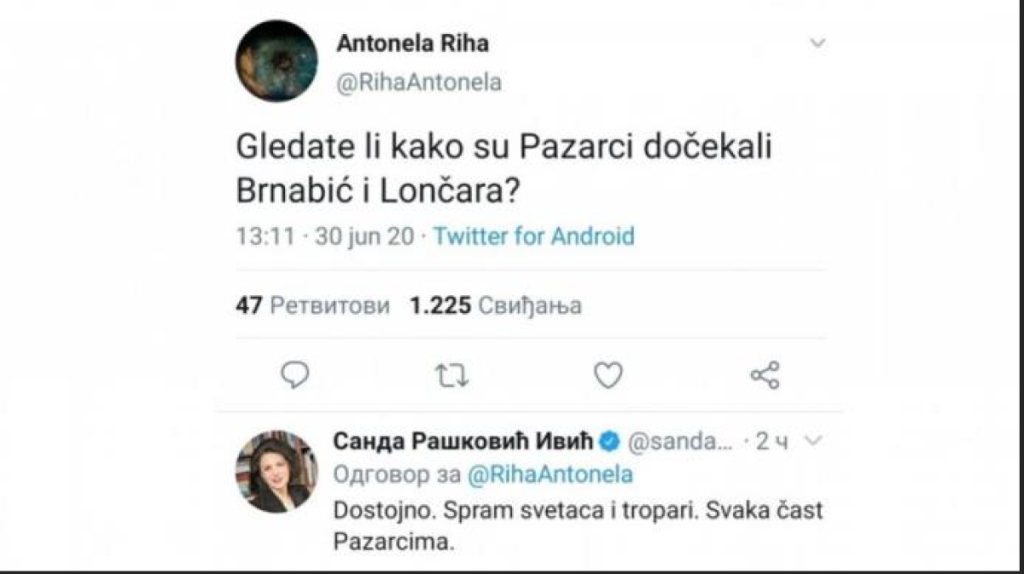Image resolution: width=1024 pixels, height=574 pixels.
Task: Like Antonela Riha's tweet
Action: 608,375
